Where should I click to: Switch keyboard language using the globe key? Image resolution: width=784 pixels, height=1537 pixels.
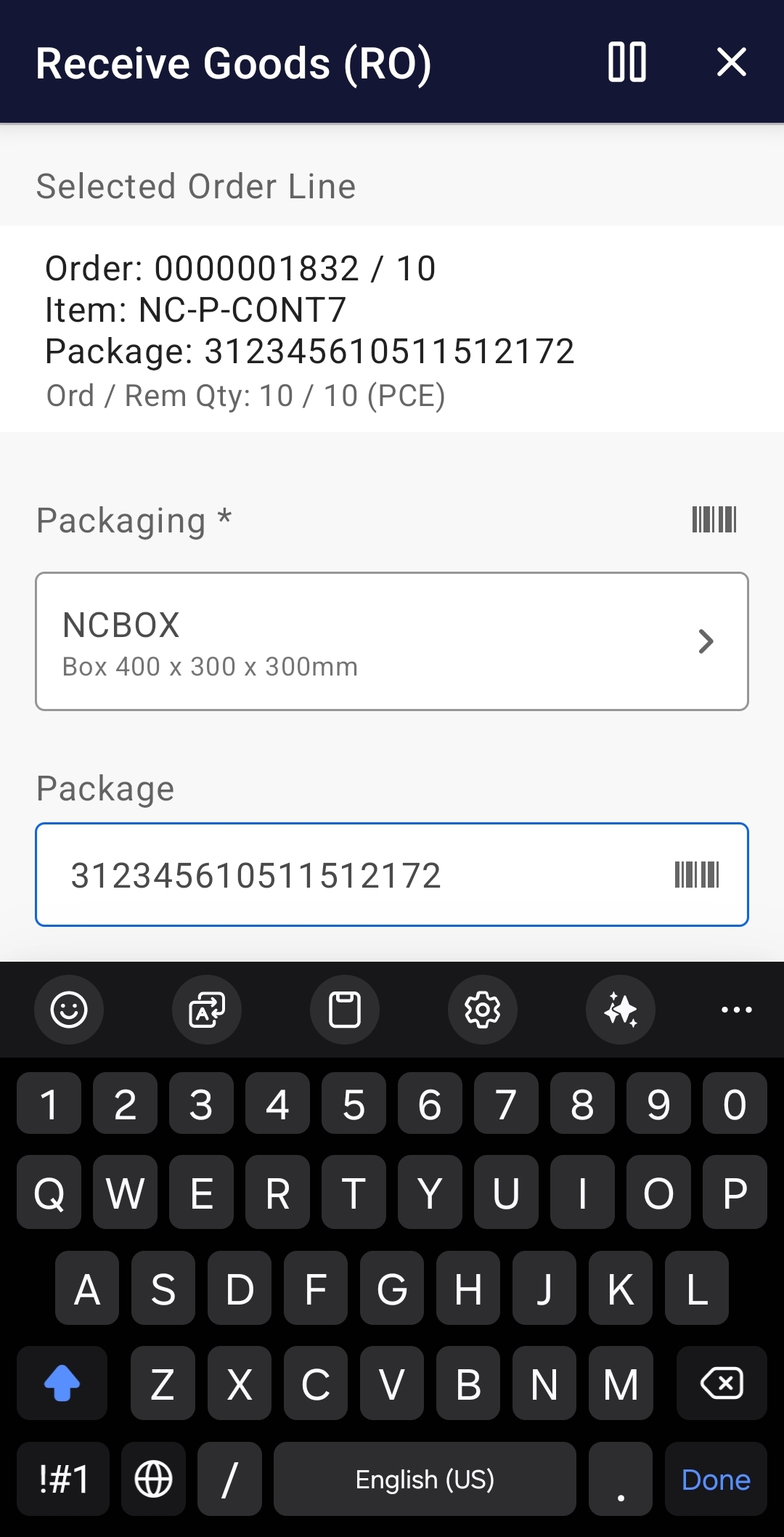[154, 1480]
